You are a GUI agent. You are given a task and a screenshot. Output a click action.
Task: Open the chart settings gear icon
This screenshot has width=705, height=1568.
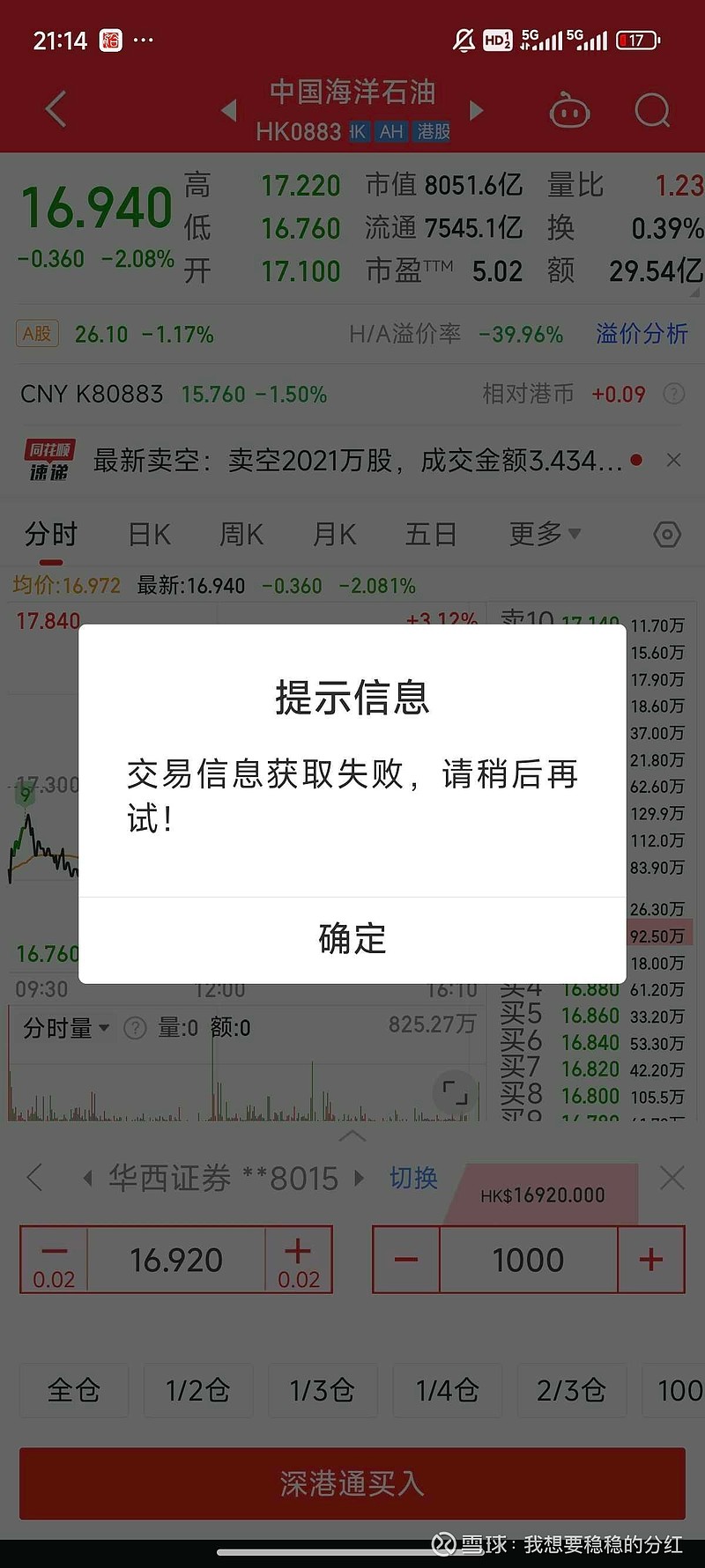click(x=667, y=534)
